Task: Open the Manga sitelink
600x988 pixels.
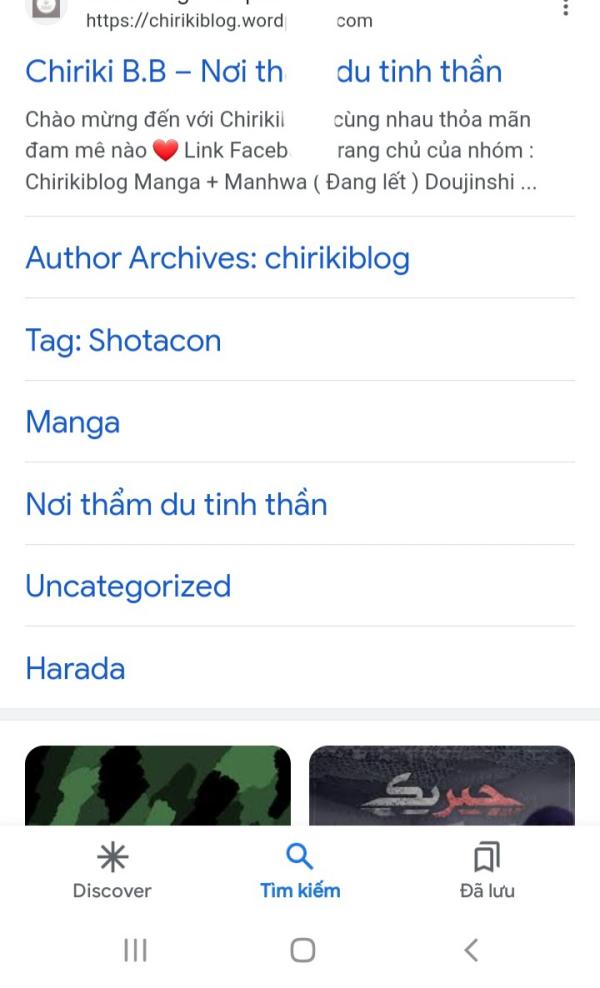Action: click(x=72, y=422)
